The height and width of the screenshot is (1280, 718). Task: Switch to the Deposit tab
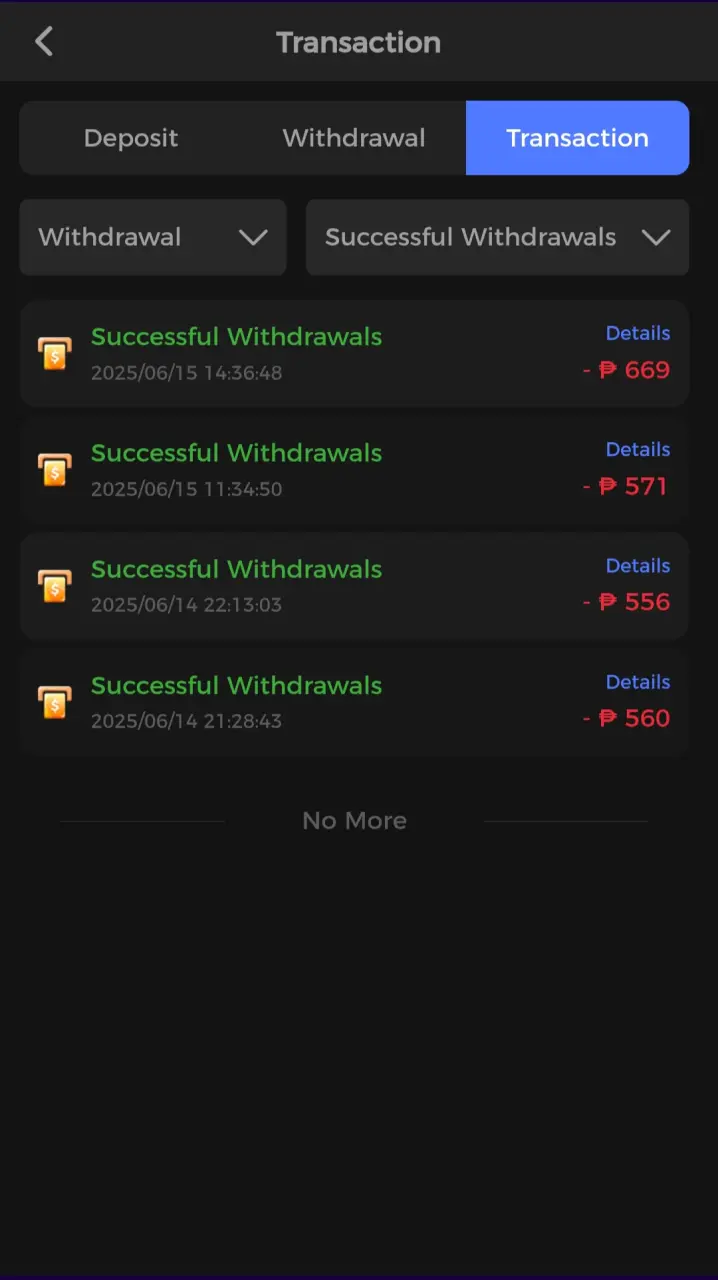131,138
